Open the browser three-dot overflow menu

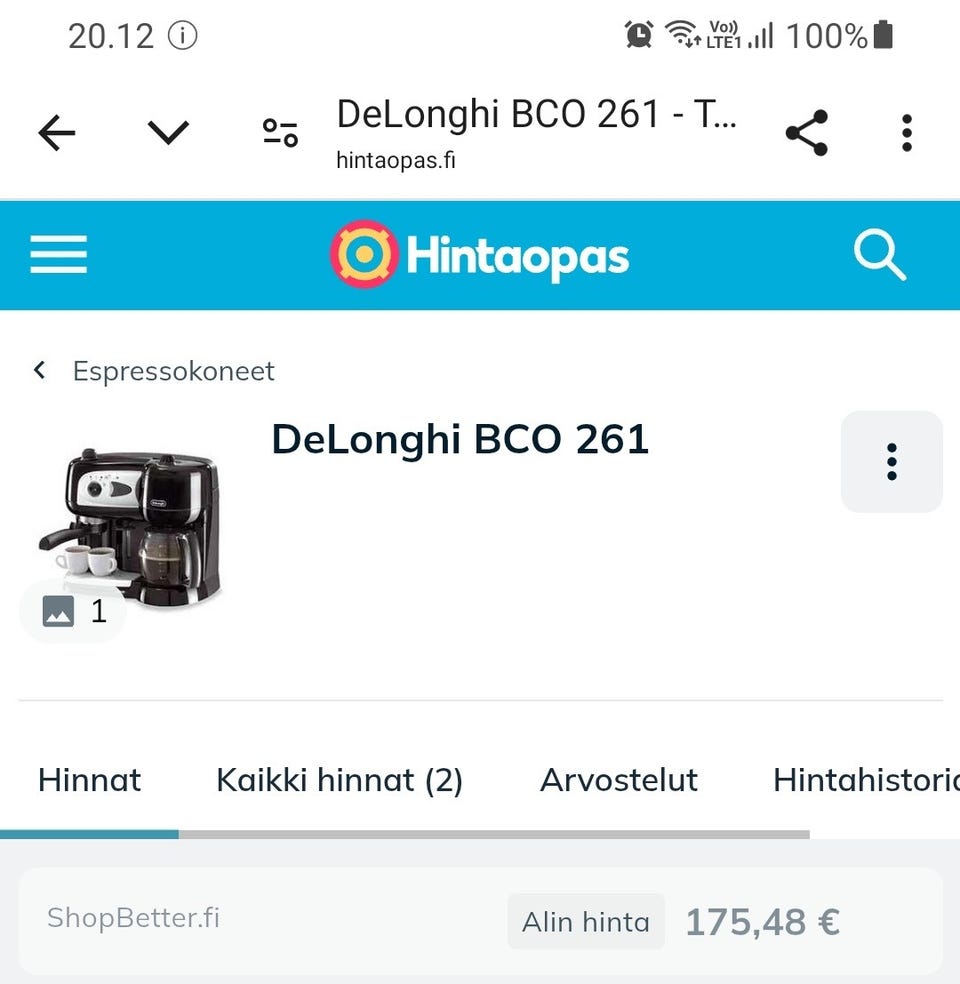tap(906, 131)
